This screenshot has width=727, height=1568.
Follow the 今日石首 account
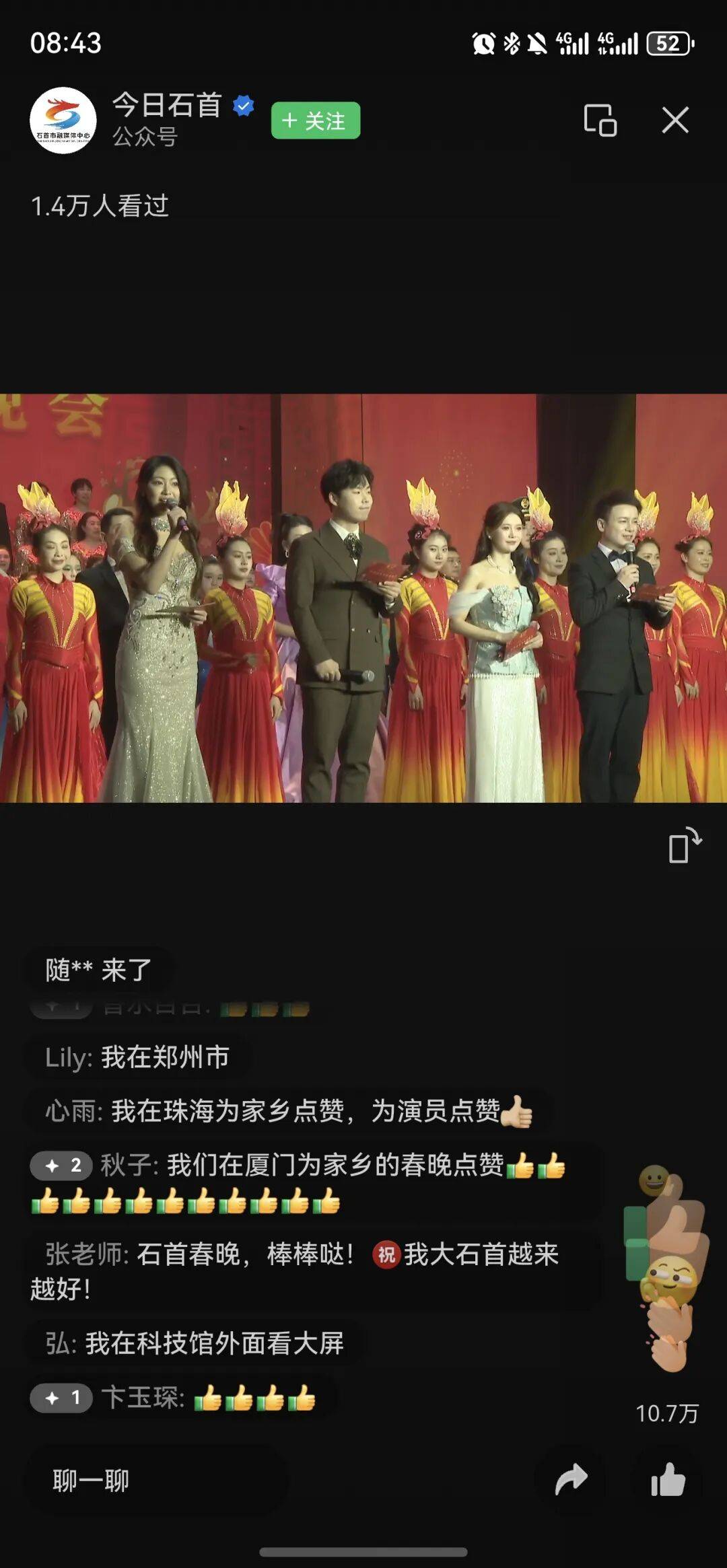315,120
